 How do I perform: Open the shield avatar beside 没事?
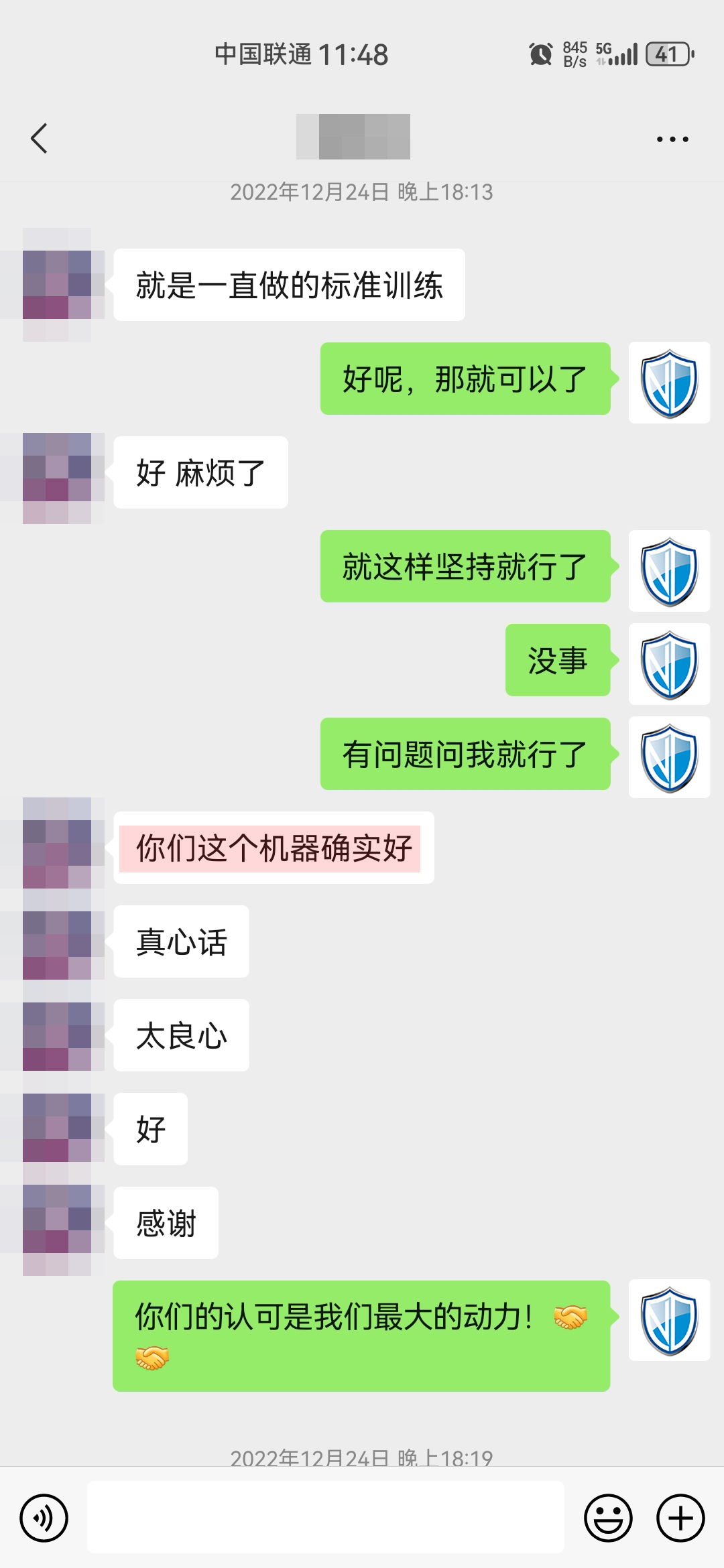[669, 664]
